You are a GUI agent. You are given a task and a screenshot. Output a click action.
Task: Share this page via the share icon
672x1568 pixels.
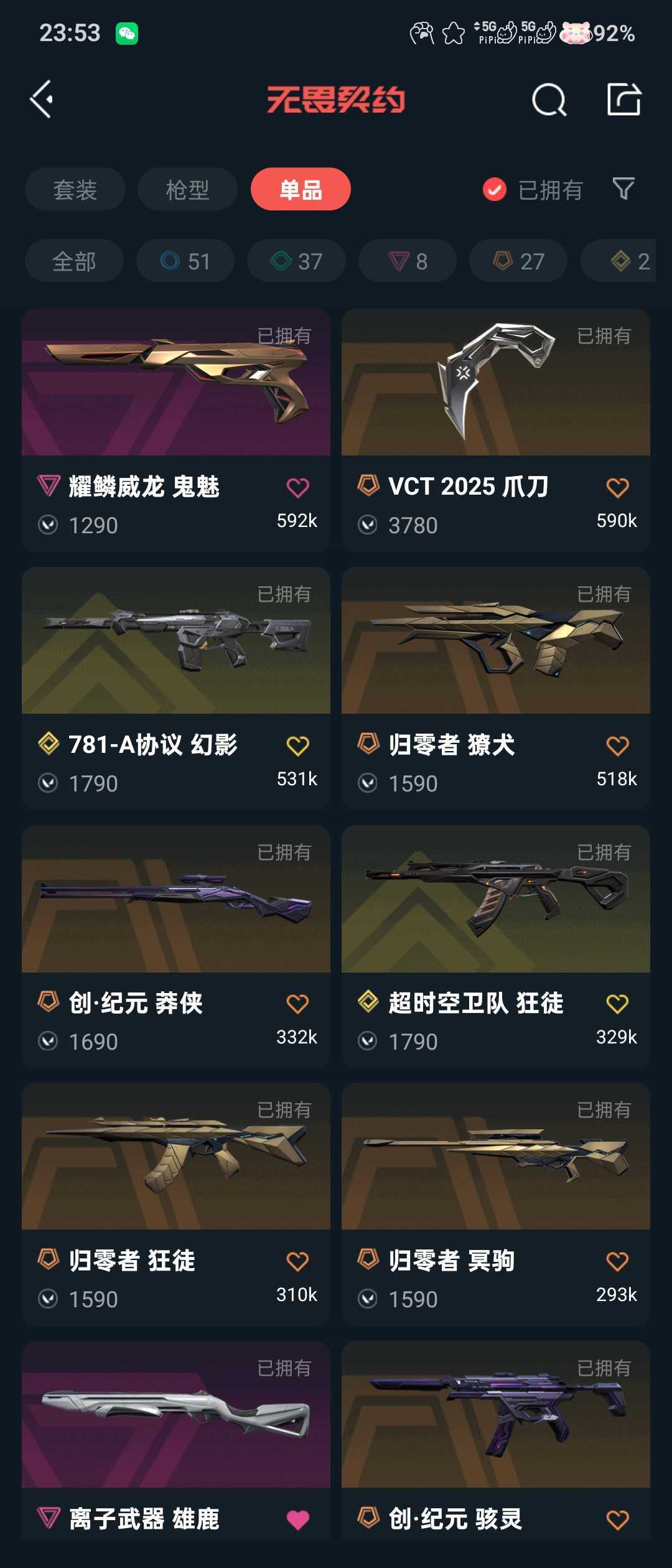pyautogui.click(x=623, y=100)
